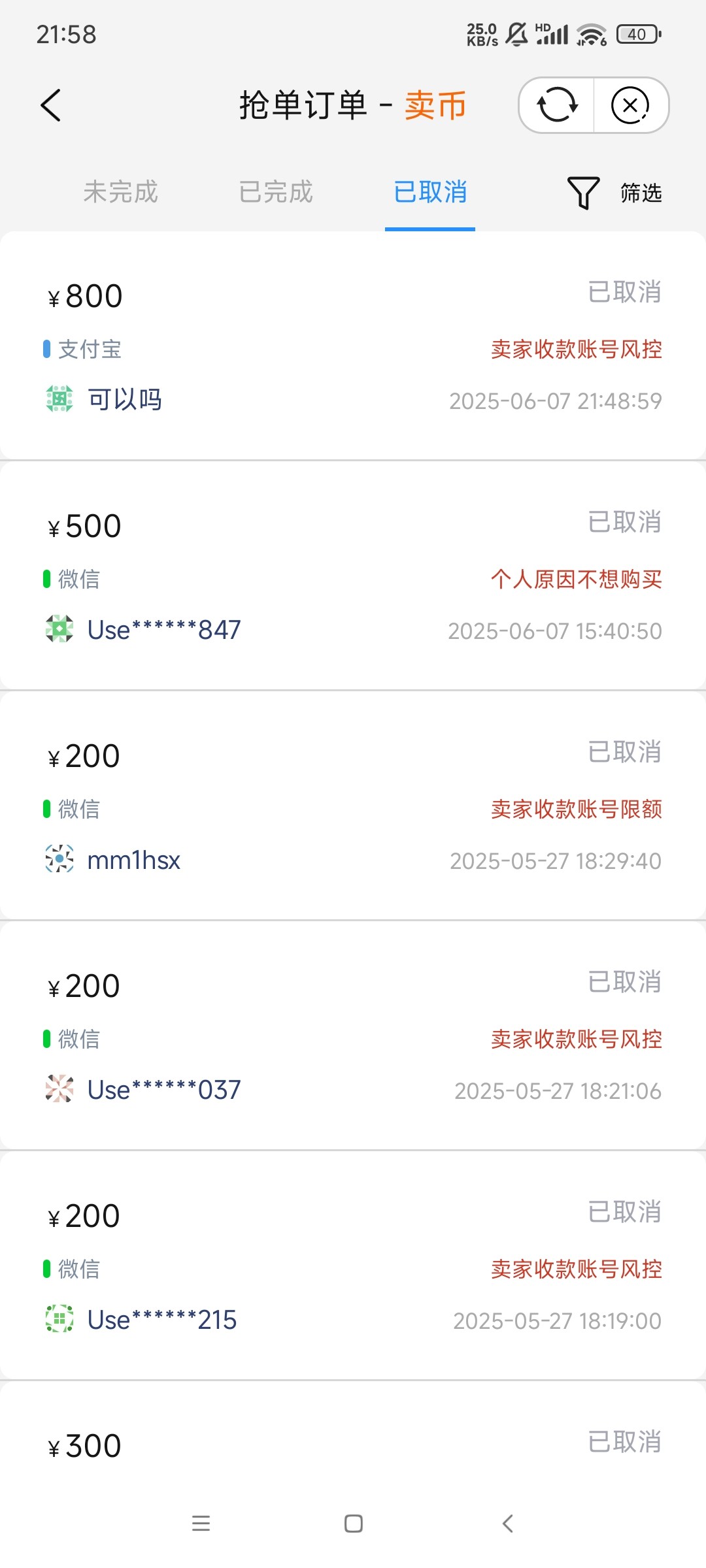
Task: Open the ¥500 order from Use******847
Action: 353,576
